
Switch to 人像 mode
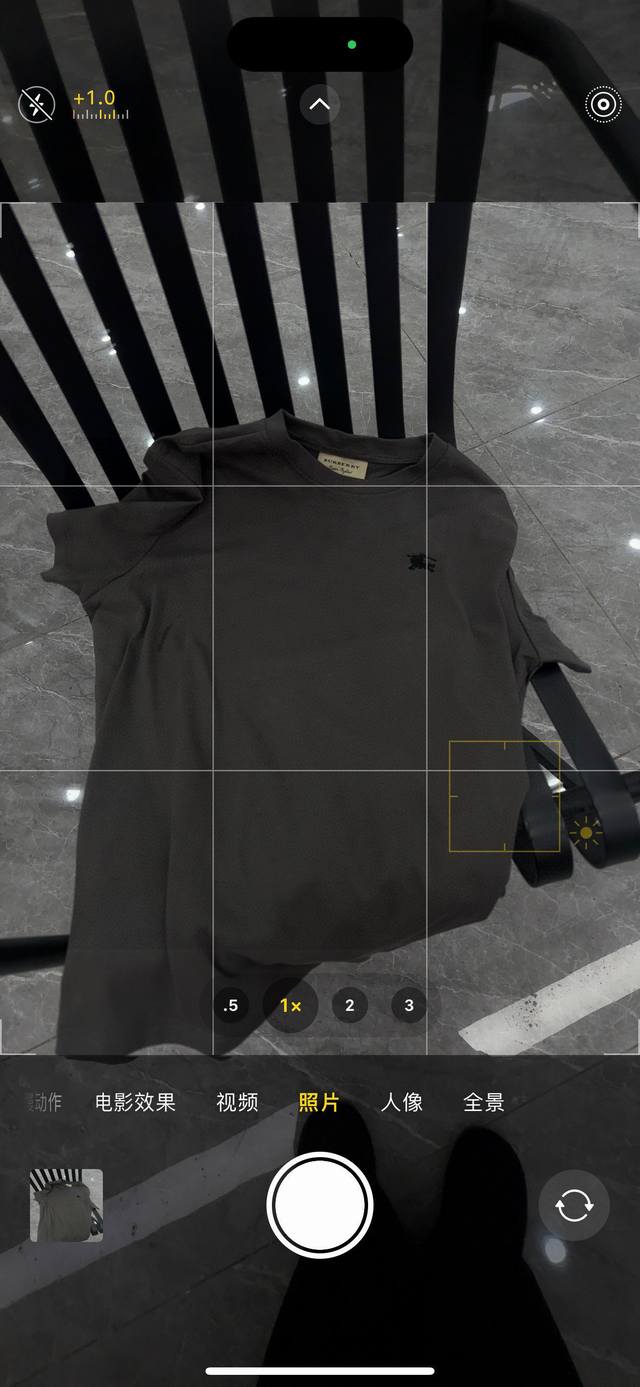pos(401,1102)
